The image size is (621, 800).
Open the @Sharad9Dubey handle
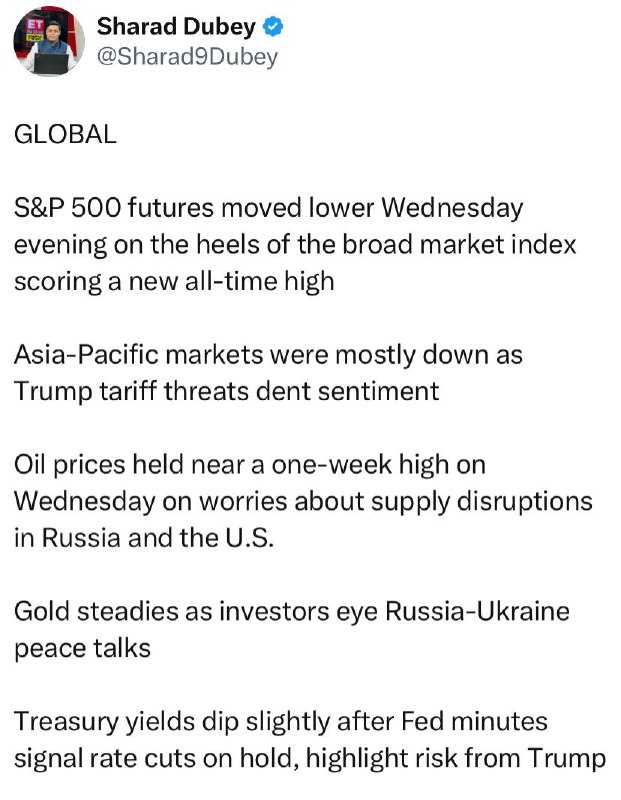coord(187,57)
